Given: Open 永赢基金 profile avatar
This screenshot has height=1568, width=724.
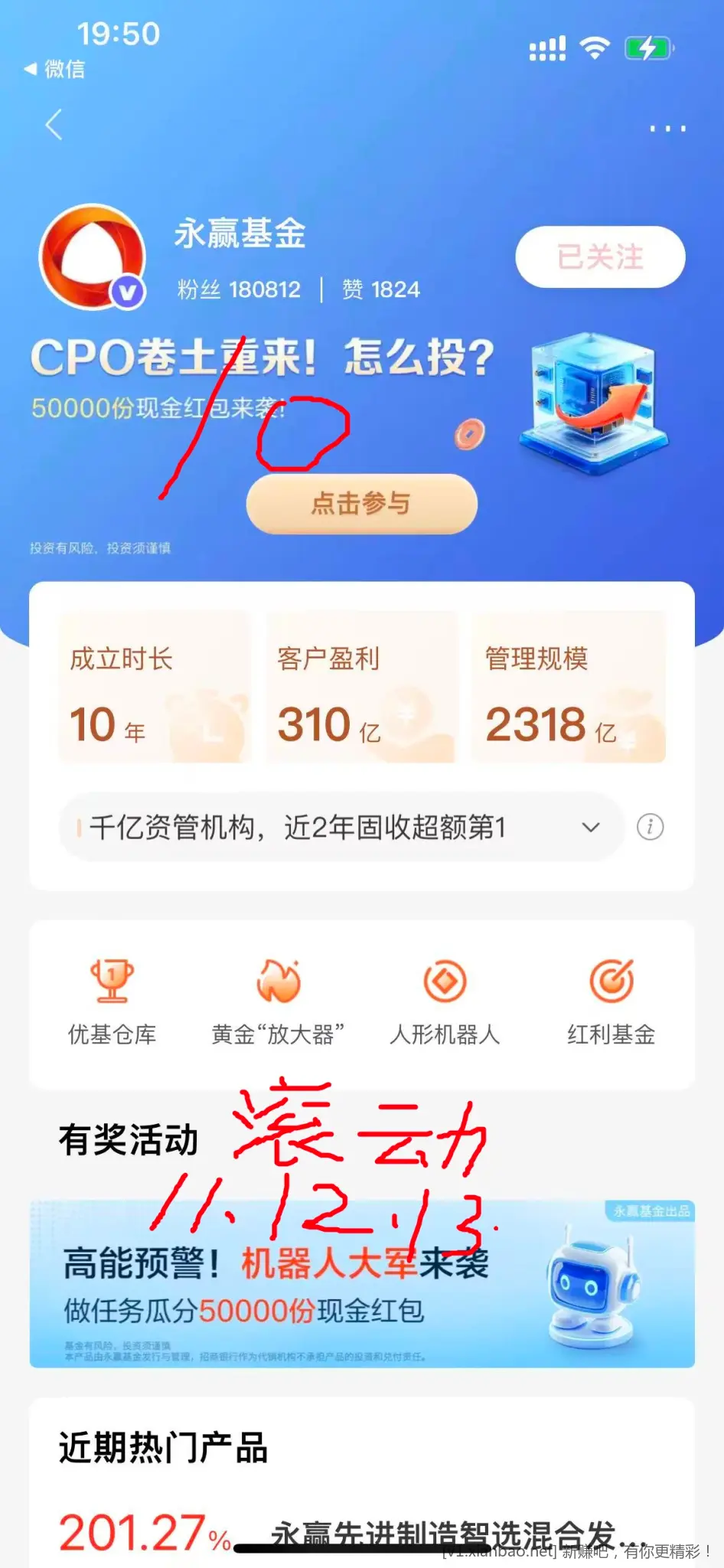Looking at the screenshot, I should (x=93, y=257).
